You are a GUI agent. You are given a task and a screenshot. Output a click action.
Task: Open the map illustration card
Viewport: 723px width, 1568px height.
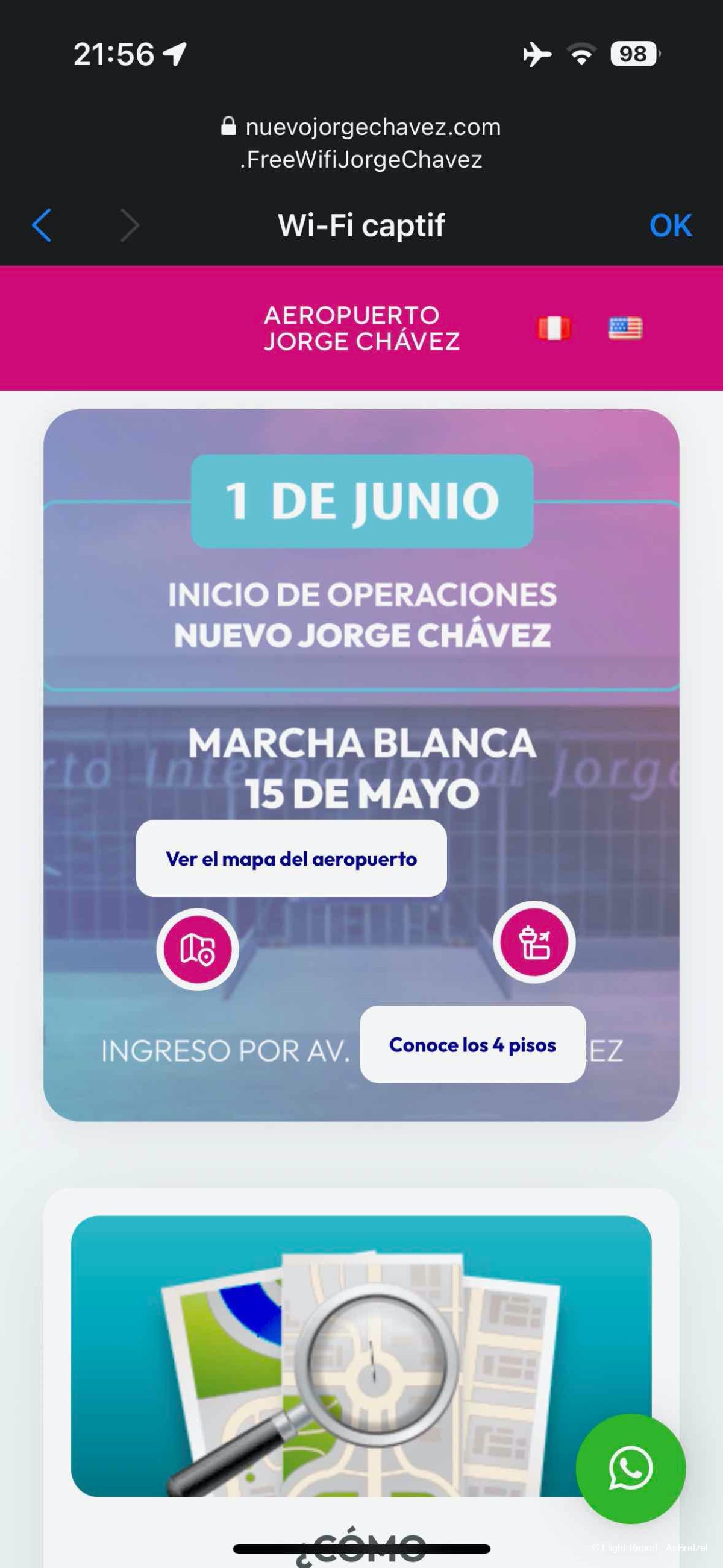pyautogui.click(x=361, y=1356)
